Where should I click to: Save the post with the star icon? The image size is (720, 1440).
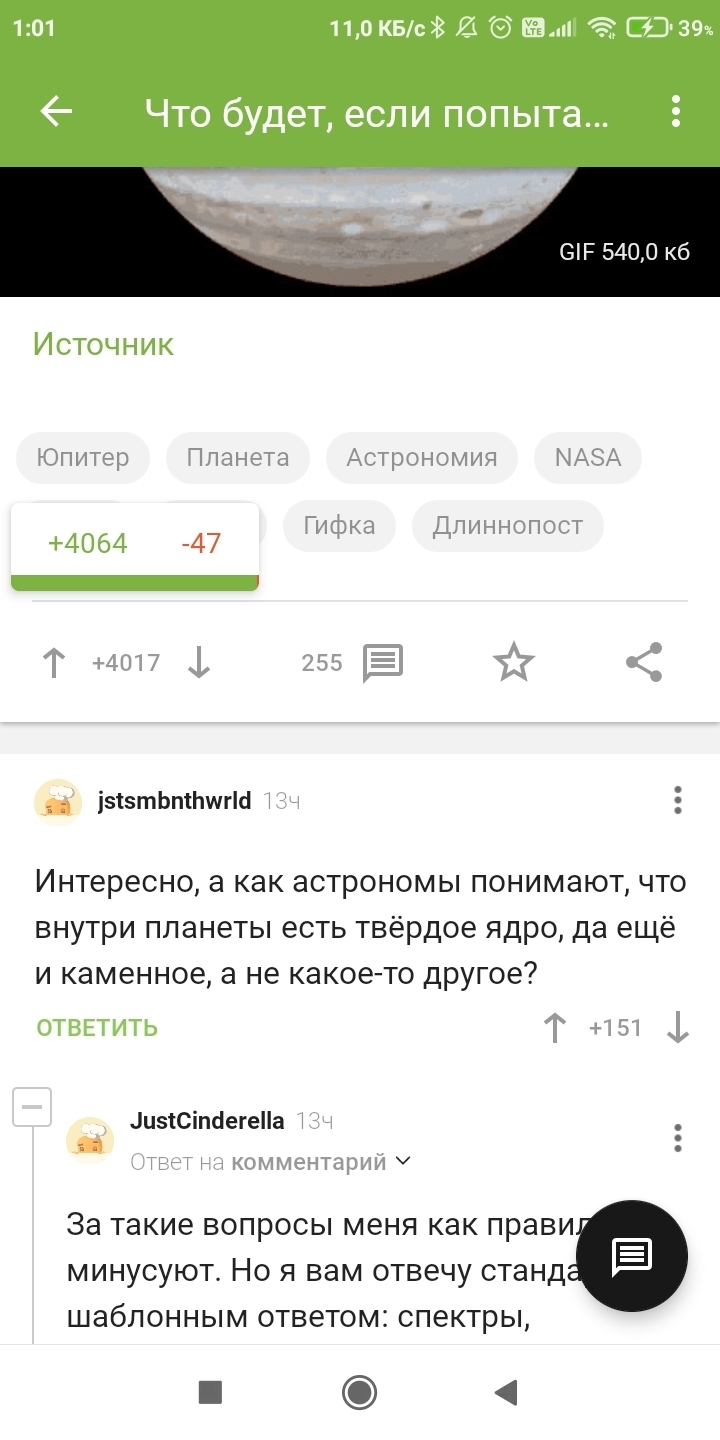[514, 662]
